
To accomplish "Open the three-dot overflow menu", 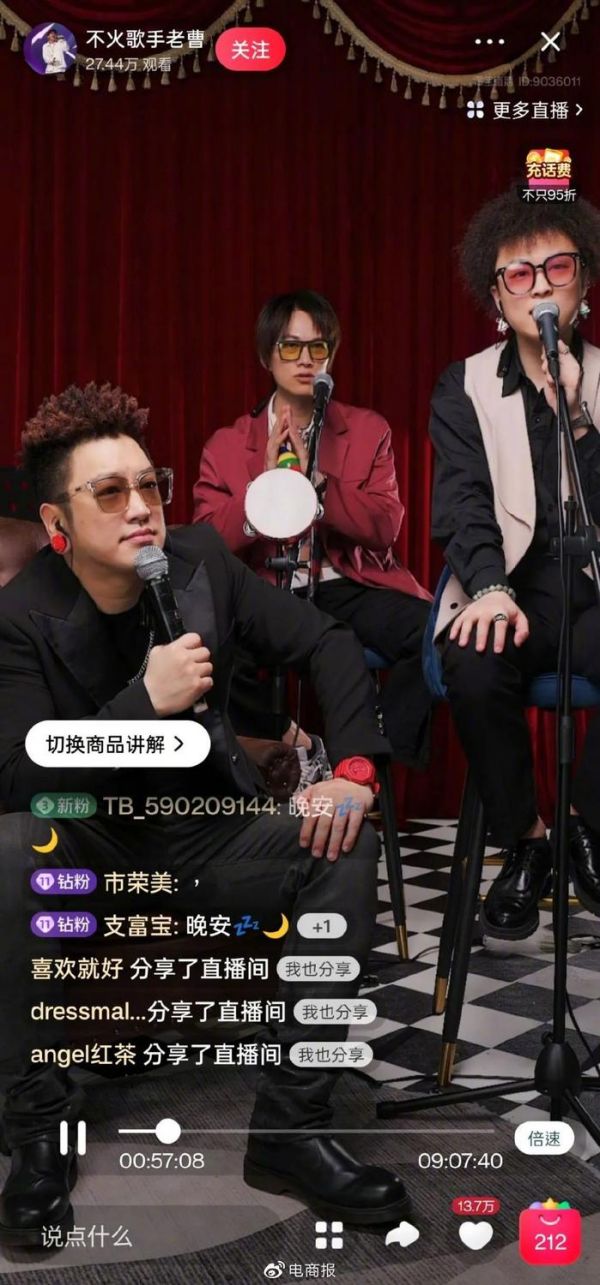I will pos(489,42).
